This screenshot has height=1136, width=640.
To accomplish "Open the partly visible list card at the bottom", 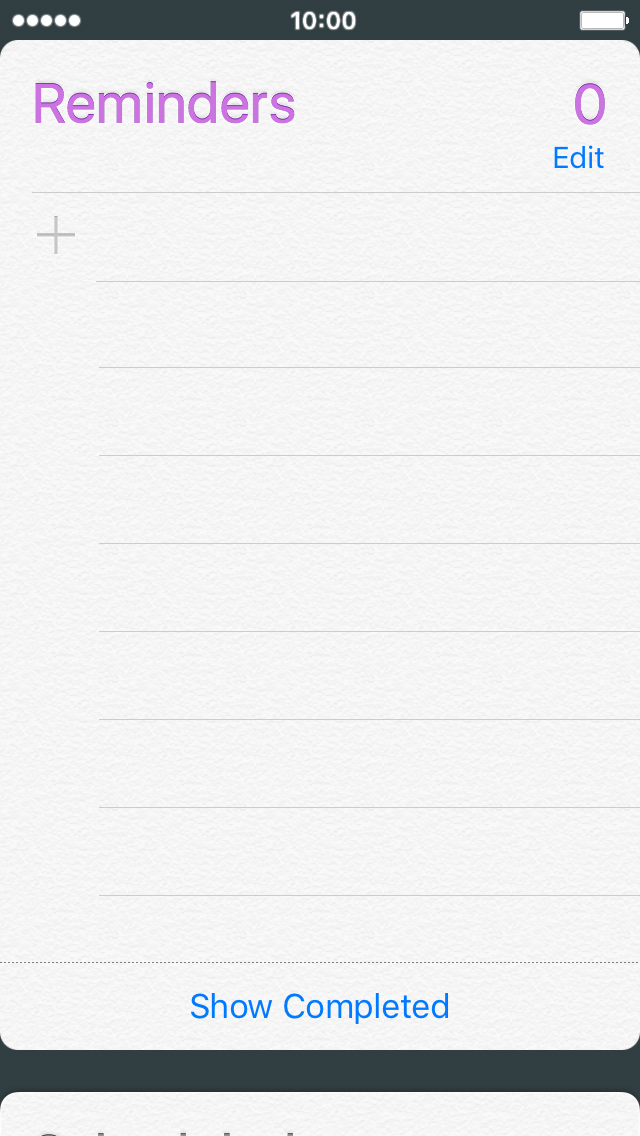I will (x=320, y=1114).
